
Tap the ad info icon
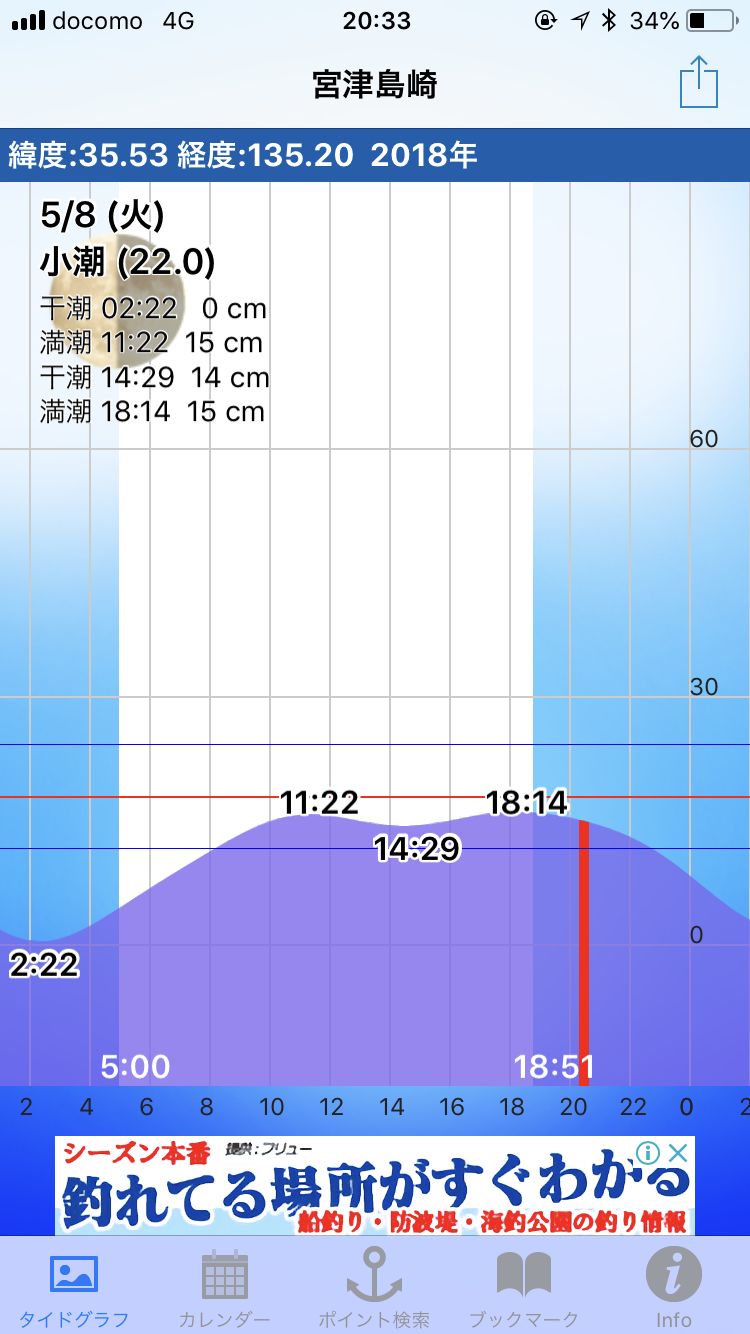[650, 1152]
